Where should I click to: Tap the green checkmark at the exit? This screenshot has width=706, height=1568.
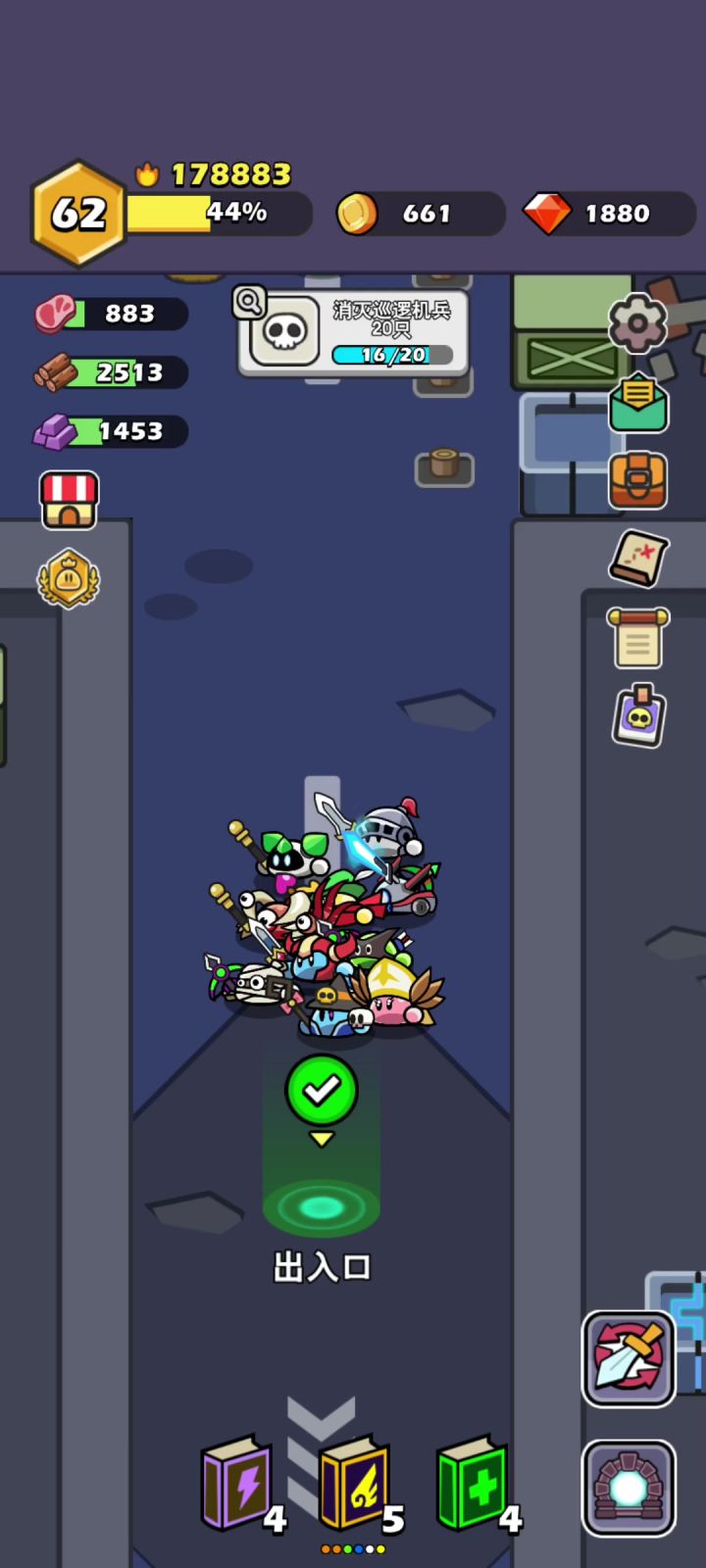pyautogui.click(x=322, y=1090)
